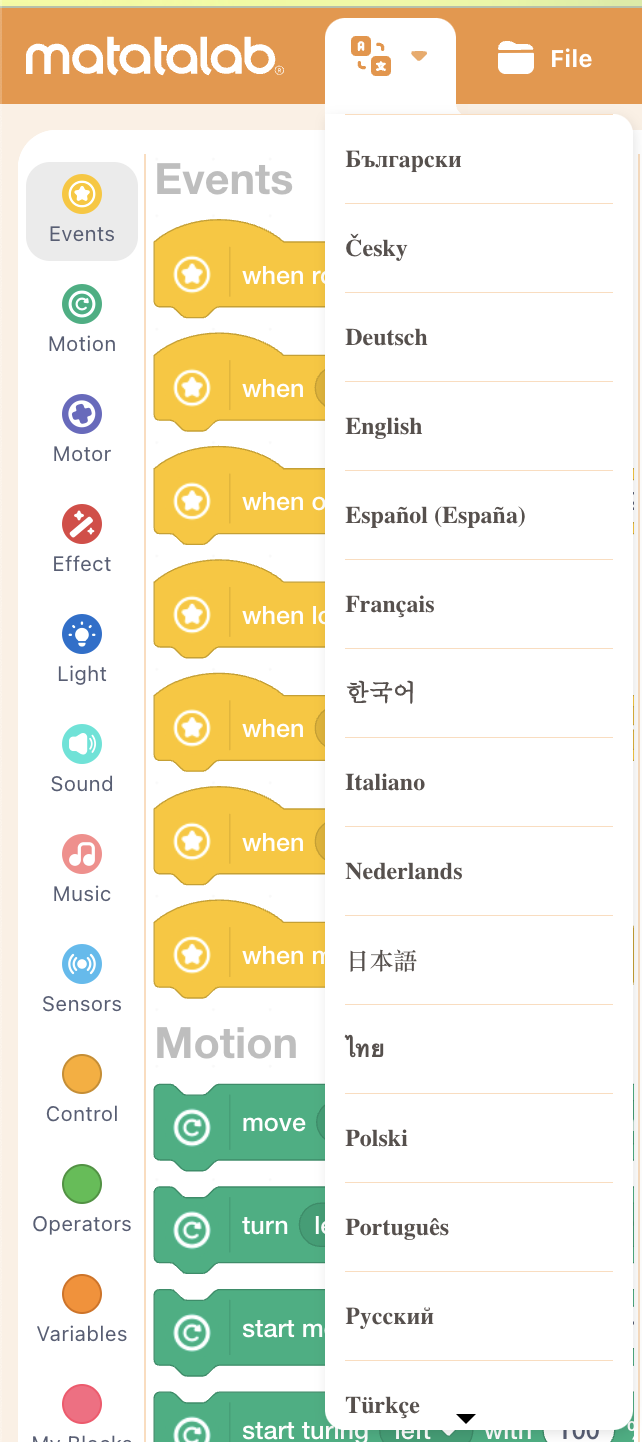Change language to Français
The width and height of the screenshot is (642, 1442).
(x=390, y=605)
